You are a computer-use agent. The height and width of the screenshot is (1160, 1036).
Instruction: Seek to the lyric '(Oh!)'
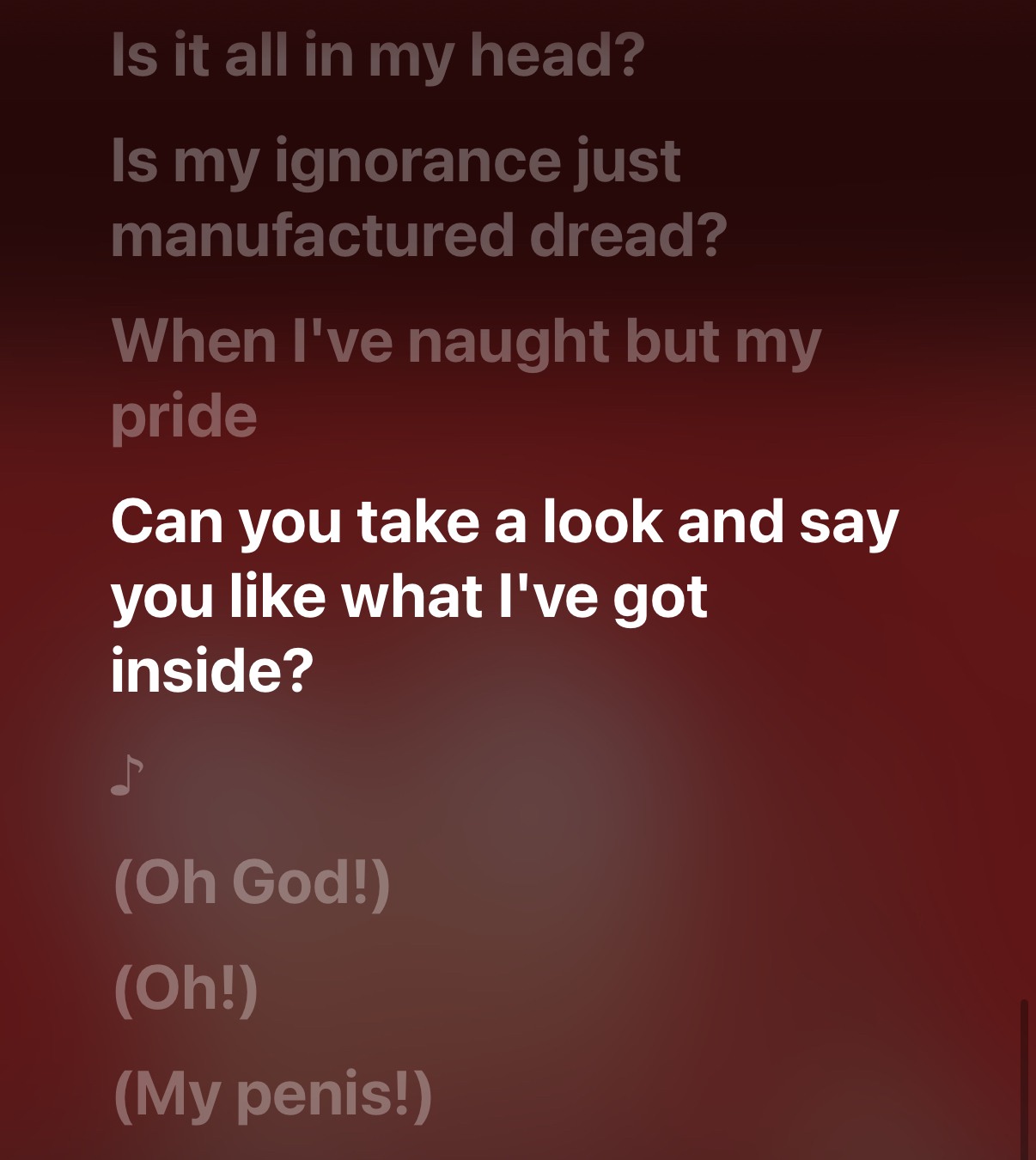[x=186, y=988]
